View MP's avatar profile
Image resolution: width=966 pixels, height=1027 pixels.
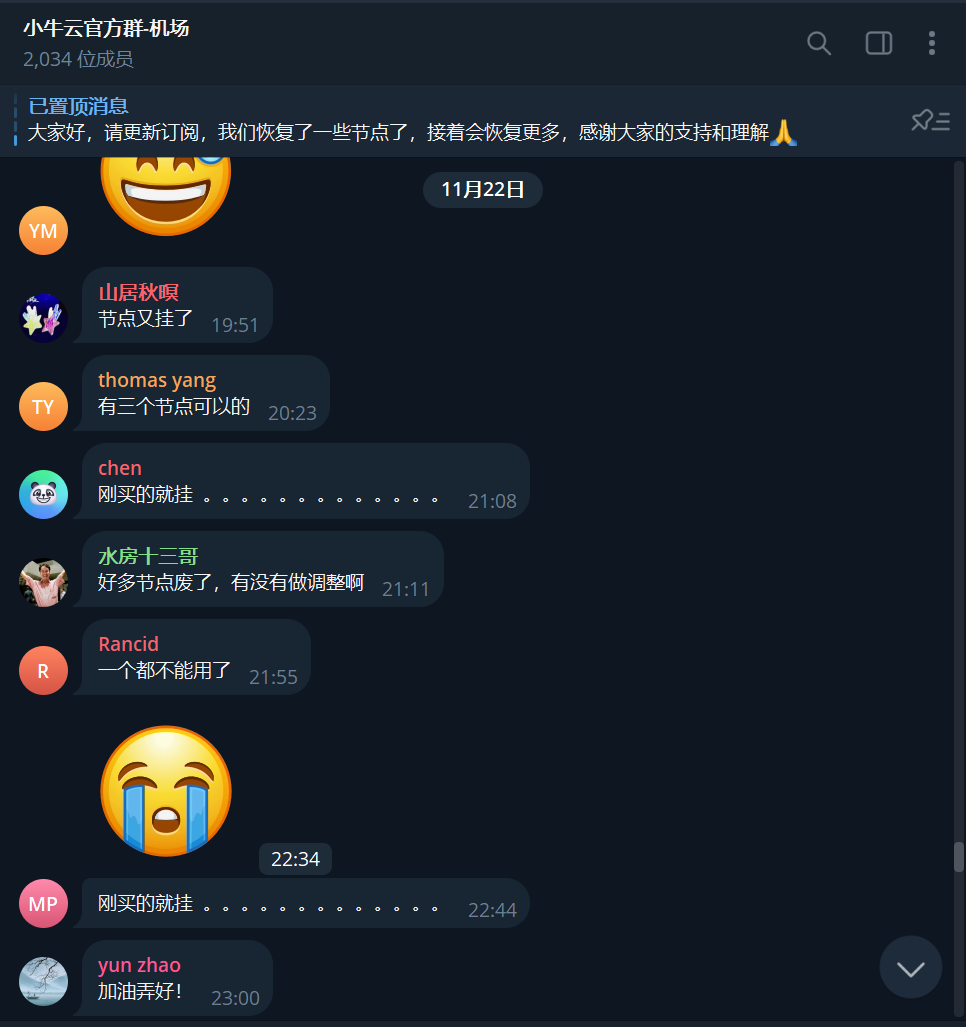click(x=43, y=904)
